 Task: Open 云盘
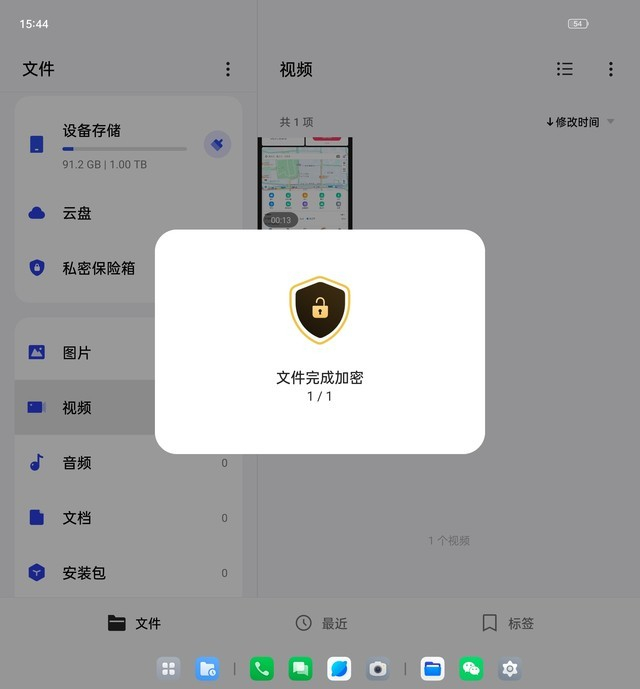[77, 213]
